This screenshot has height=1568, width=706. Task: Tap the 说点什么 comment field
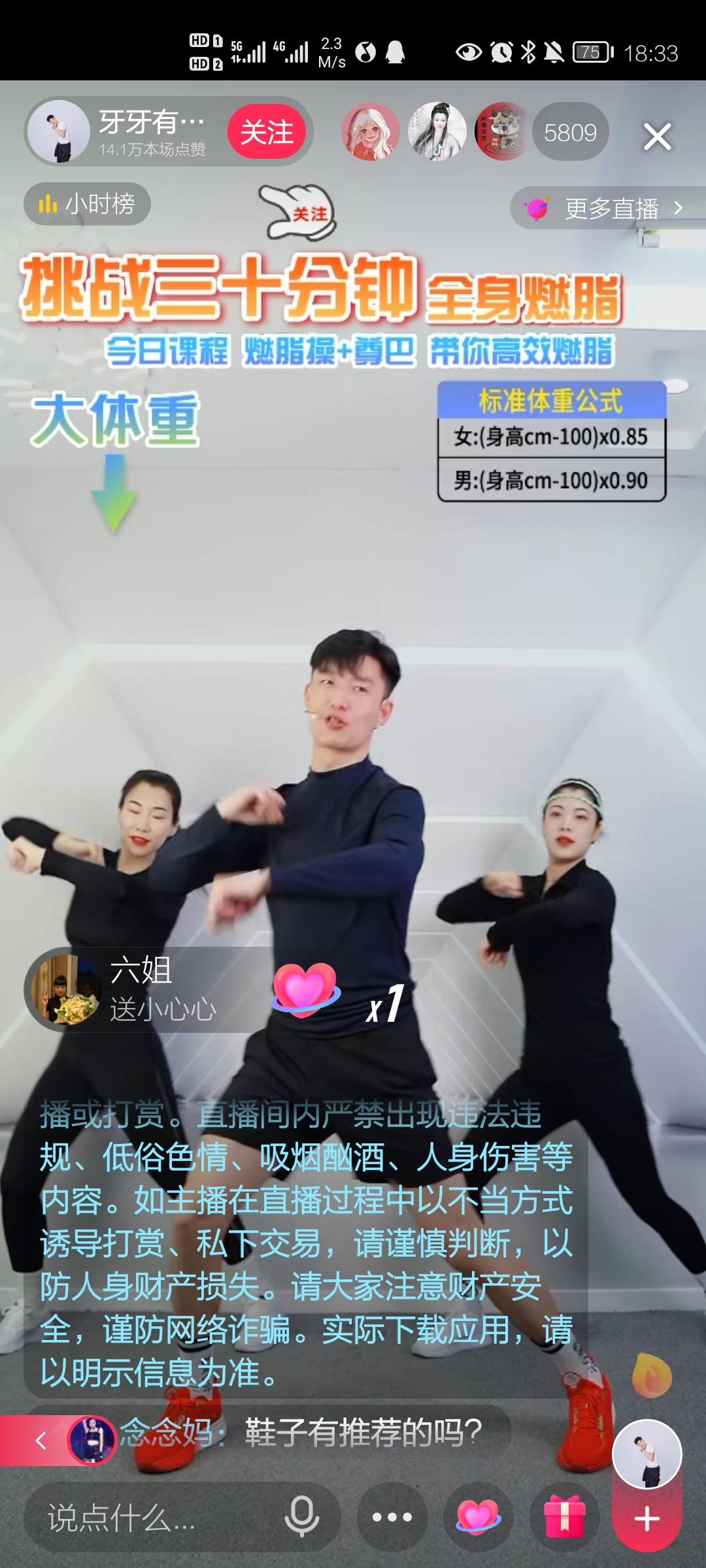[x=150, y=1518]
